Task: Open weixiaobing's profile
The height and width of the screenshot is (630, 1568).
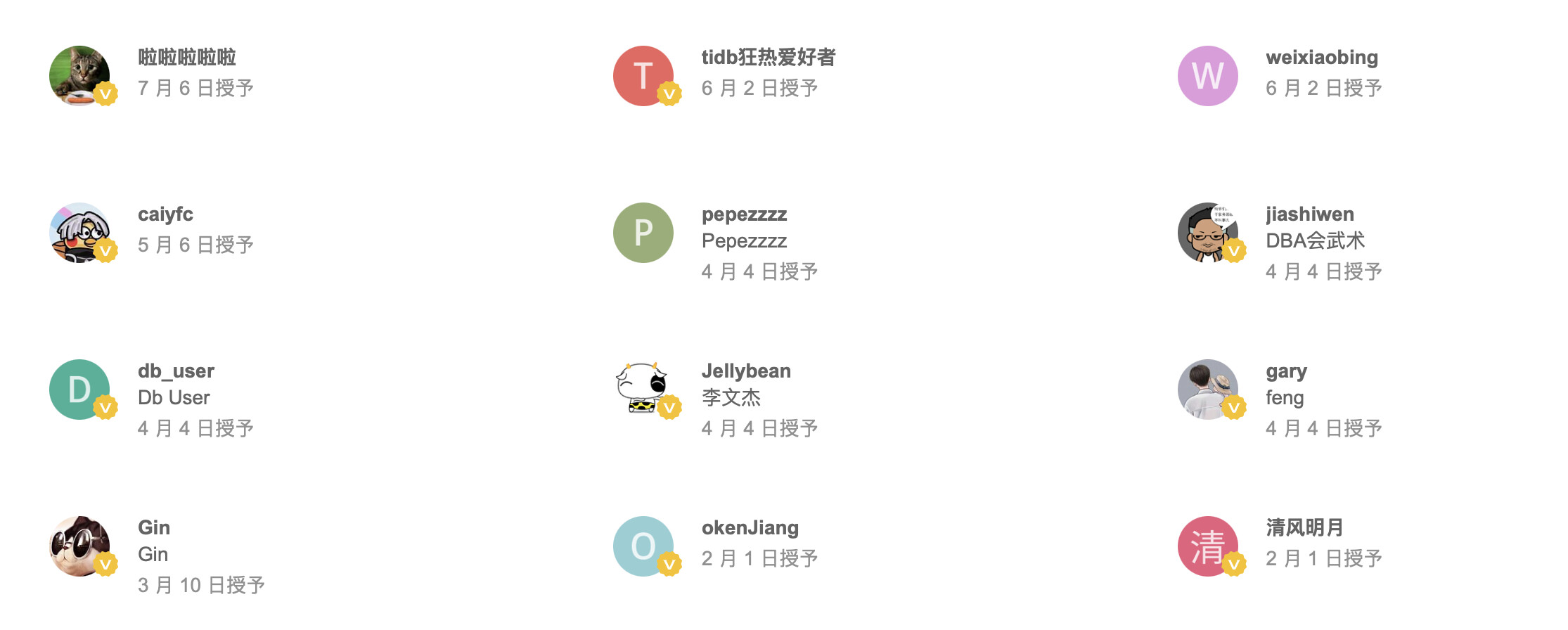Action: [1321, 58]
